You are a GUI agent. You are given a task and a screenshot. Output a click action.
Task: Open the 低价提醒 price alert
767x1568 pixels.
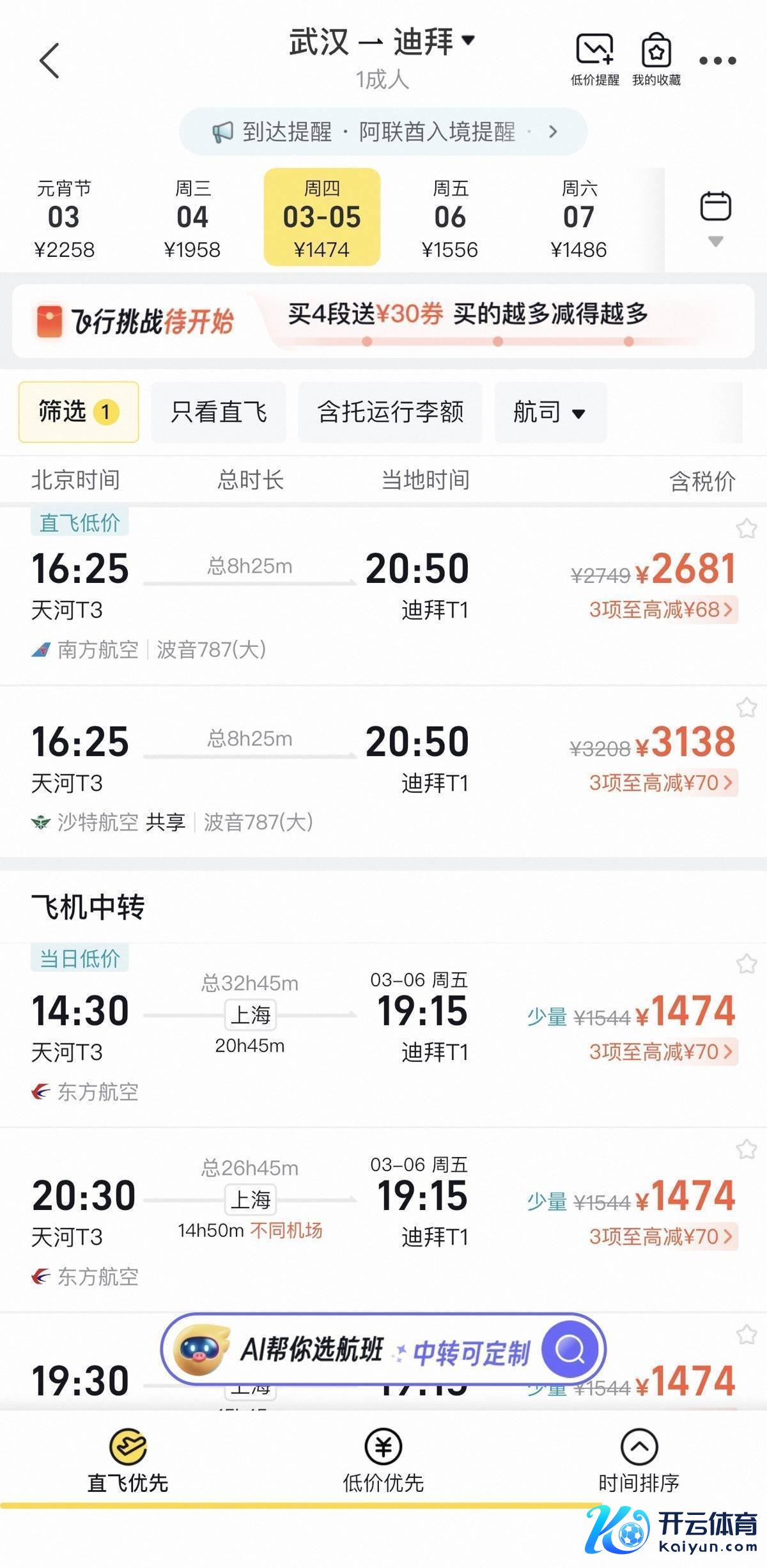[x=594, y=59]
